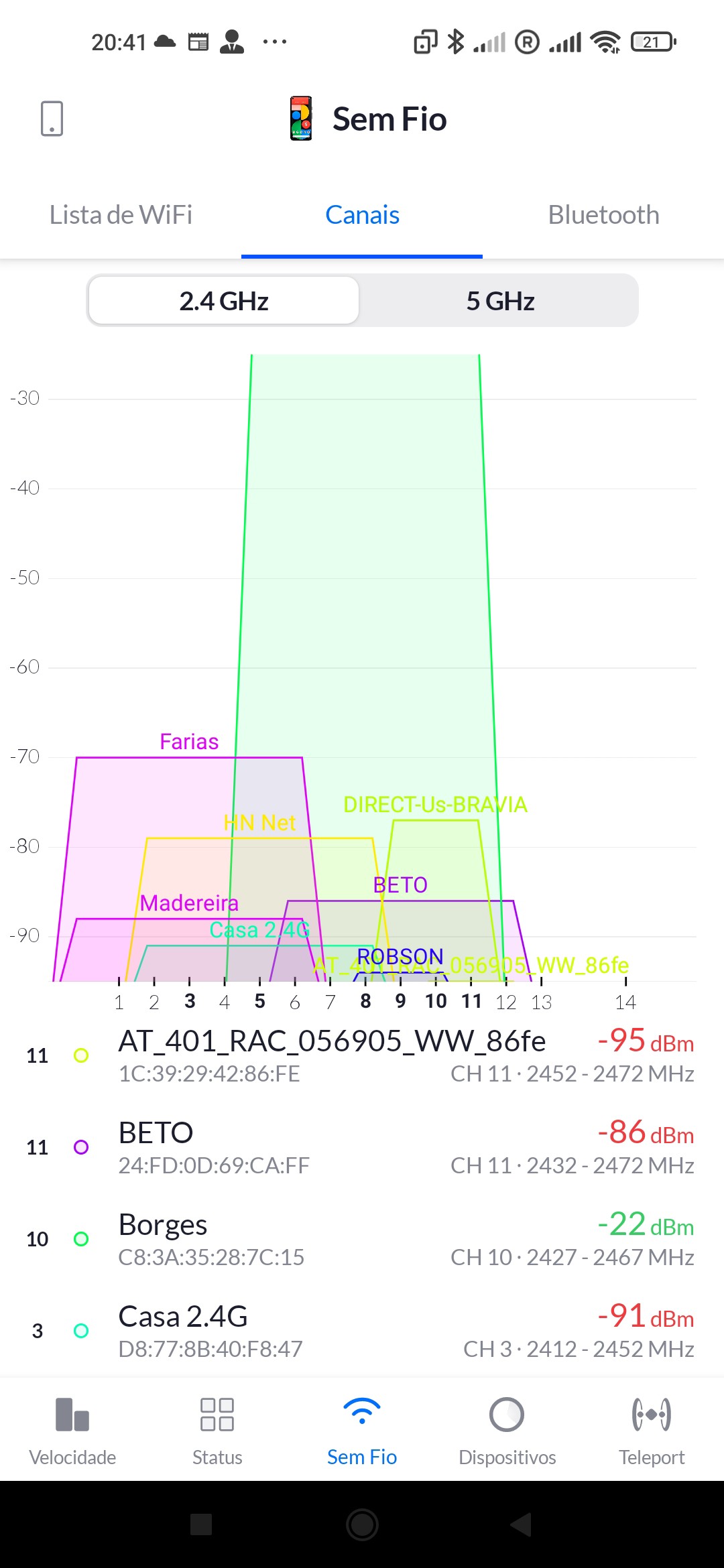This screenshot has height=1568, width=724.
Task: Tap the Sem Fio bottom tab
Action: point(362,1431)
